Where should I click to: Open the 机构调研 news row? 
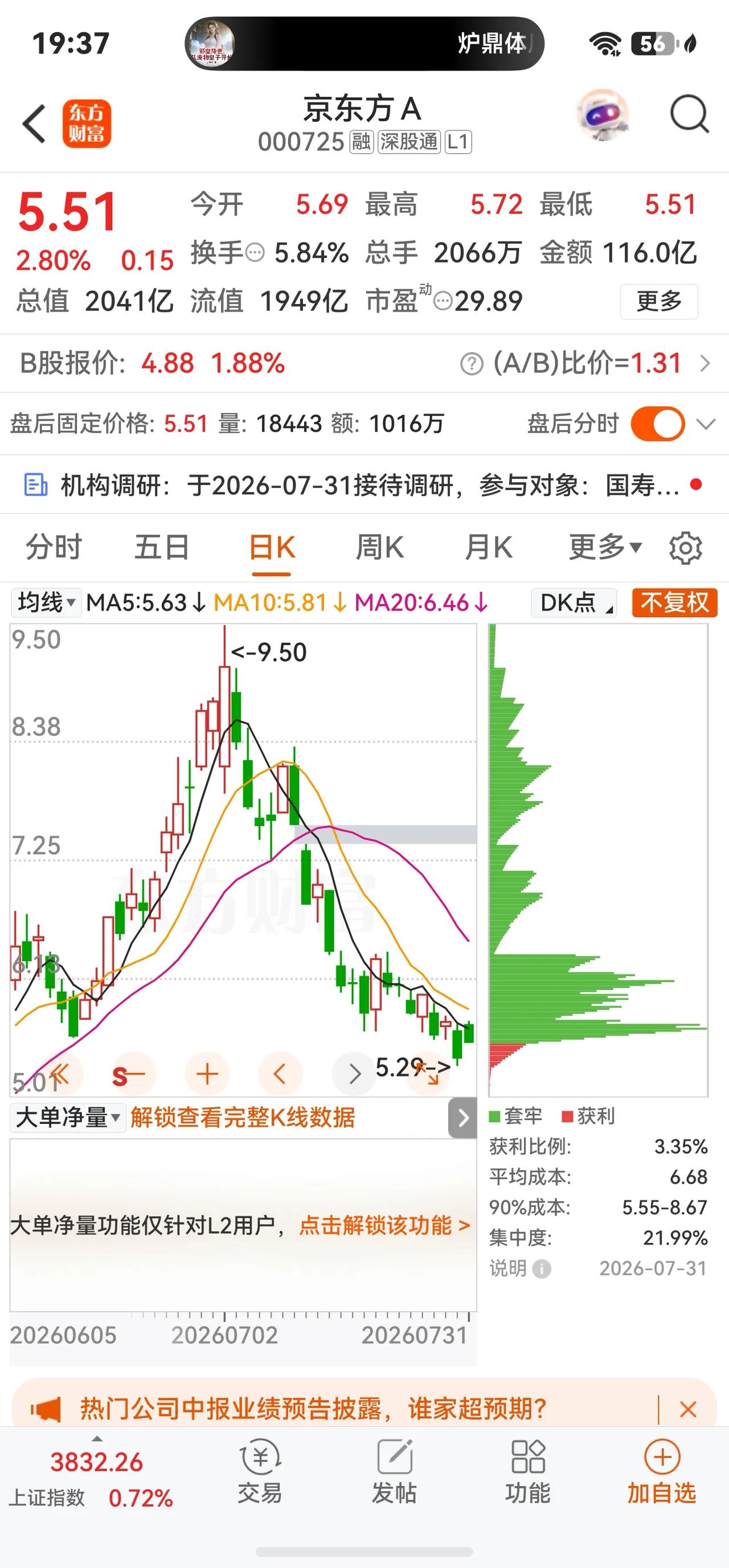(x=364, y=485)
